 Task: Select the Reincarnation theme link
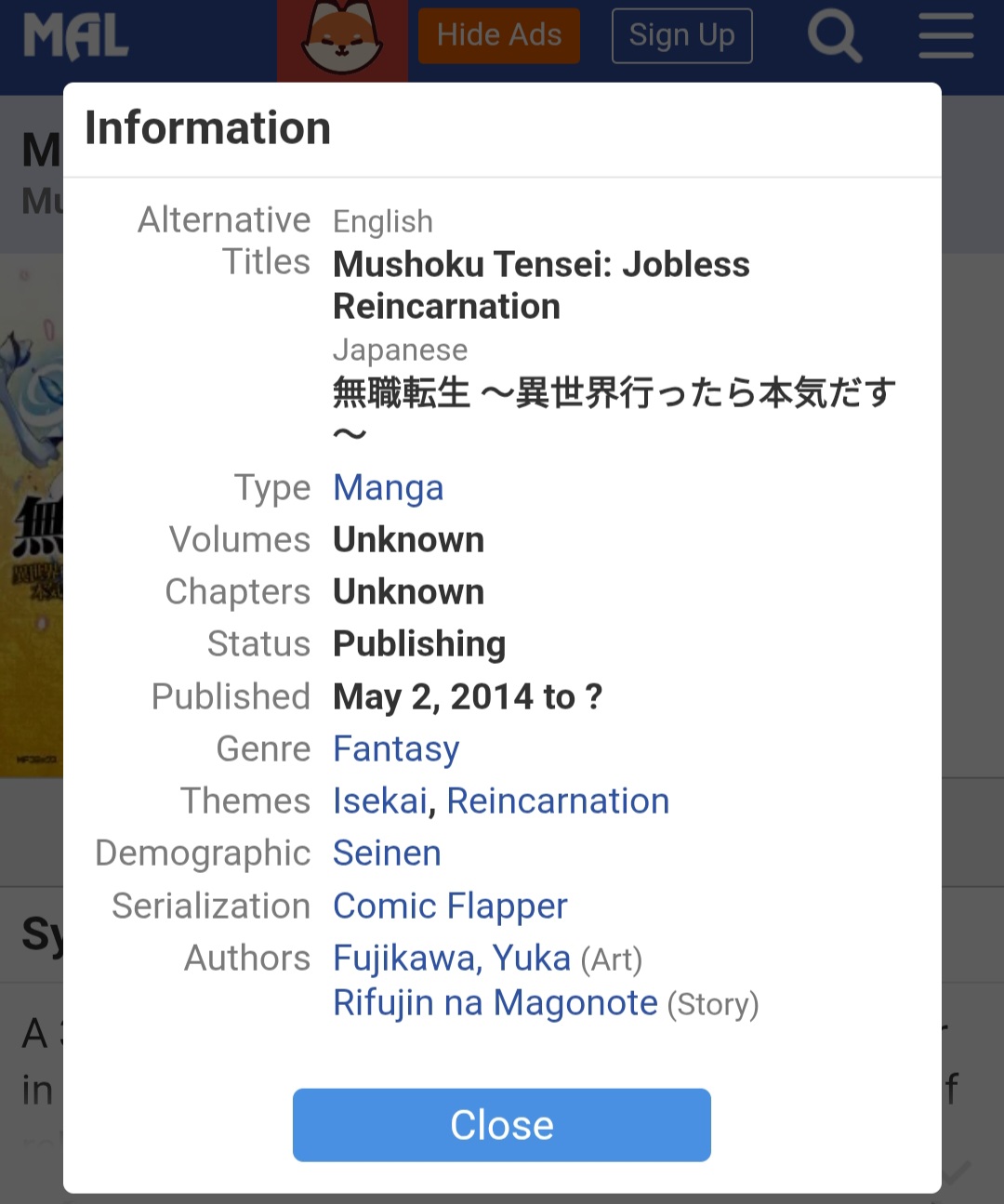click(558, 801)
